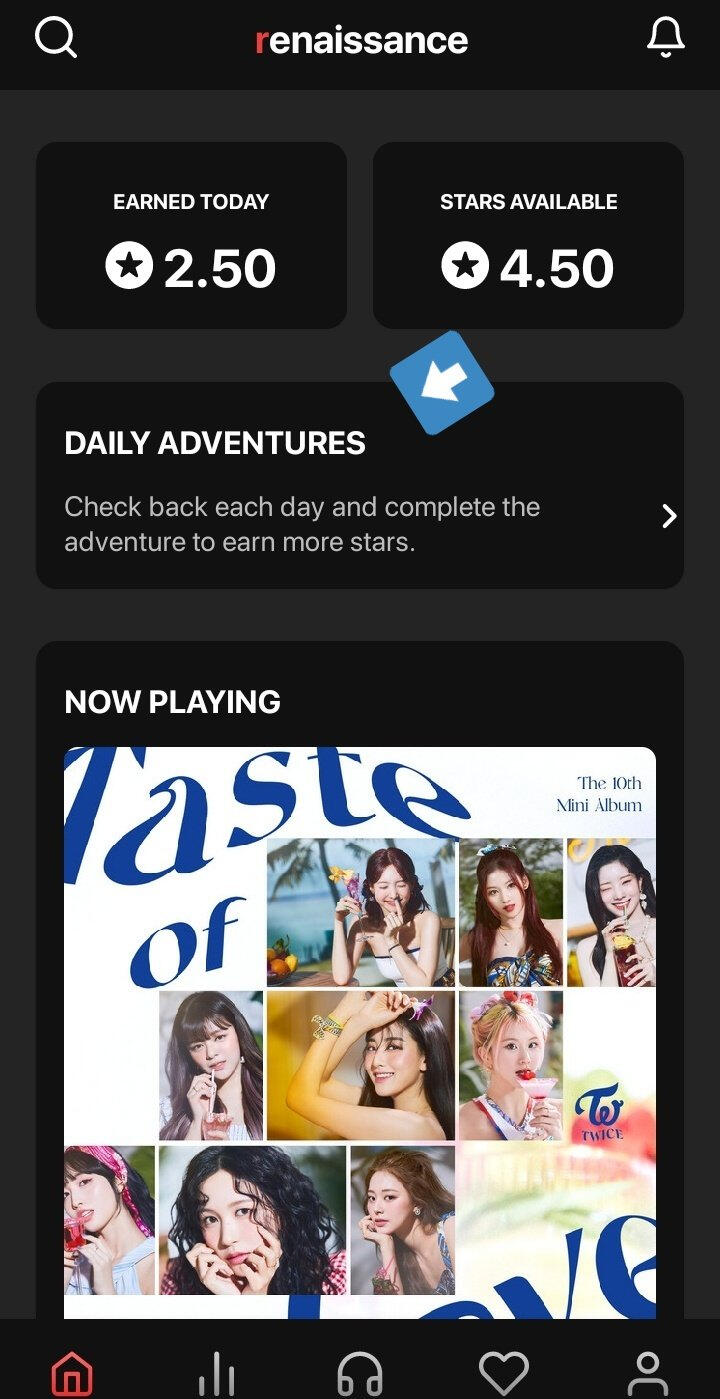This screenshot has height=1399, width=720.
Task: Open the notifications bell
Action: tap(665, 38)
